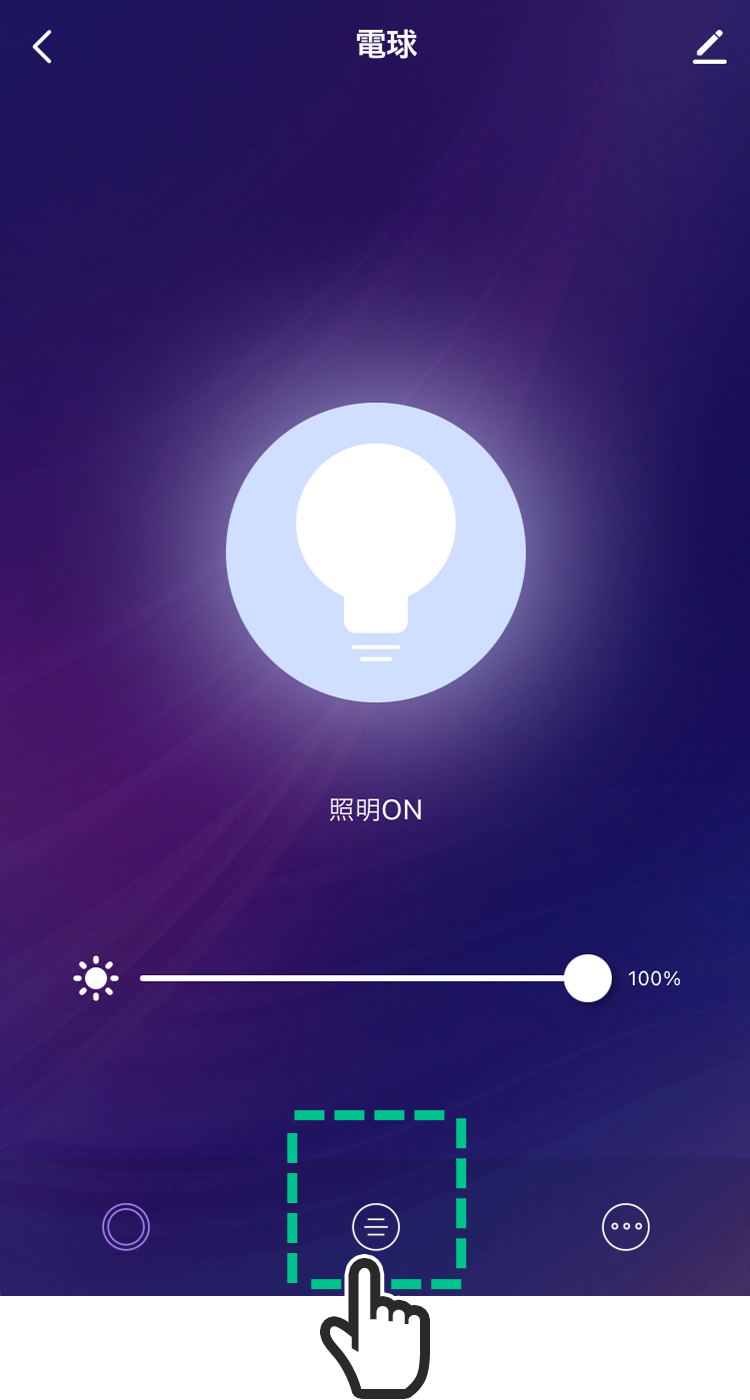750x1400 pixels.
Task: Open the list lines tab
Action: [376, 1226]
